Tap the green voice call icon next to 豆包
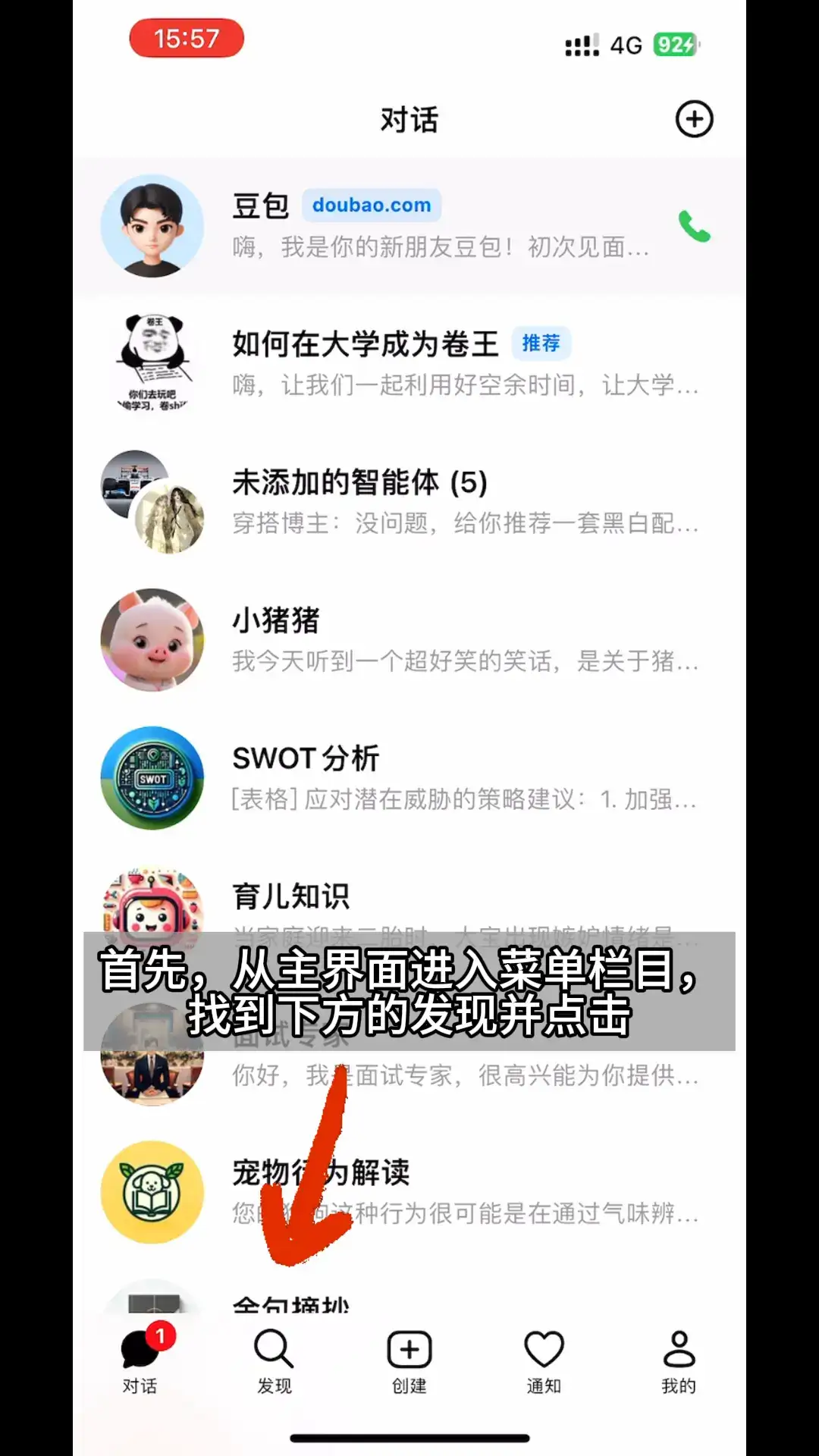 click(695, 227)
